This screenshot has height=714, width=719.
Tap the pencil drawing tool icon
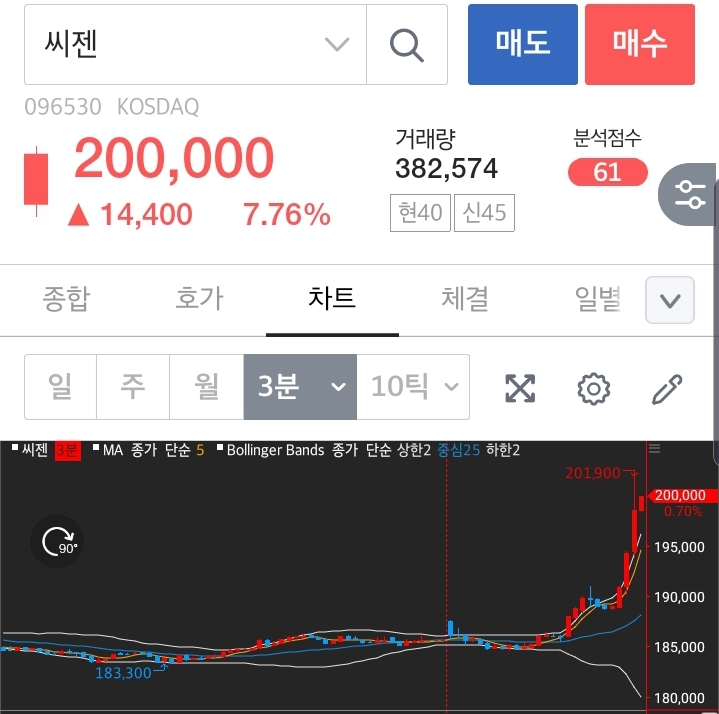[x=667, y=388]
